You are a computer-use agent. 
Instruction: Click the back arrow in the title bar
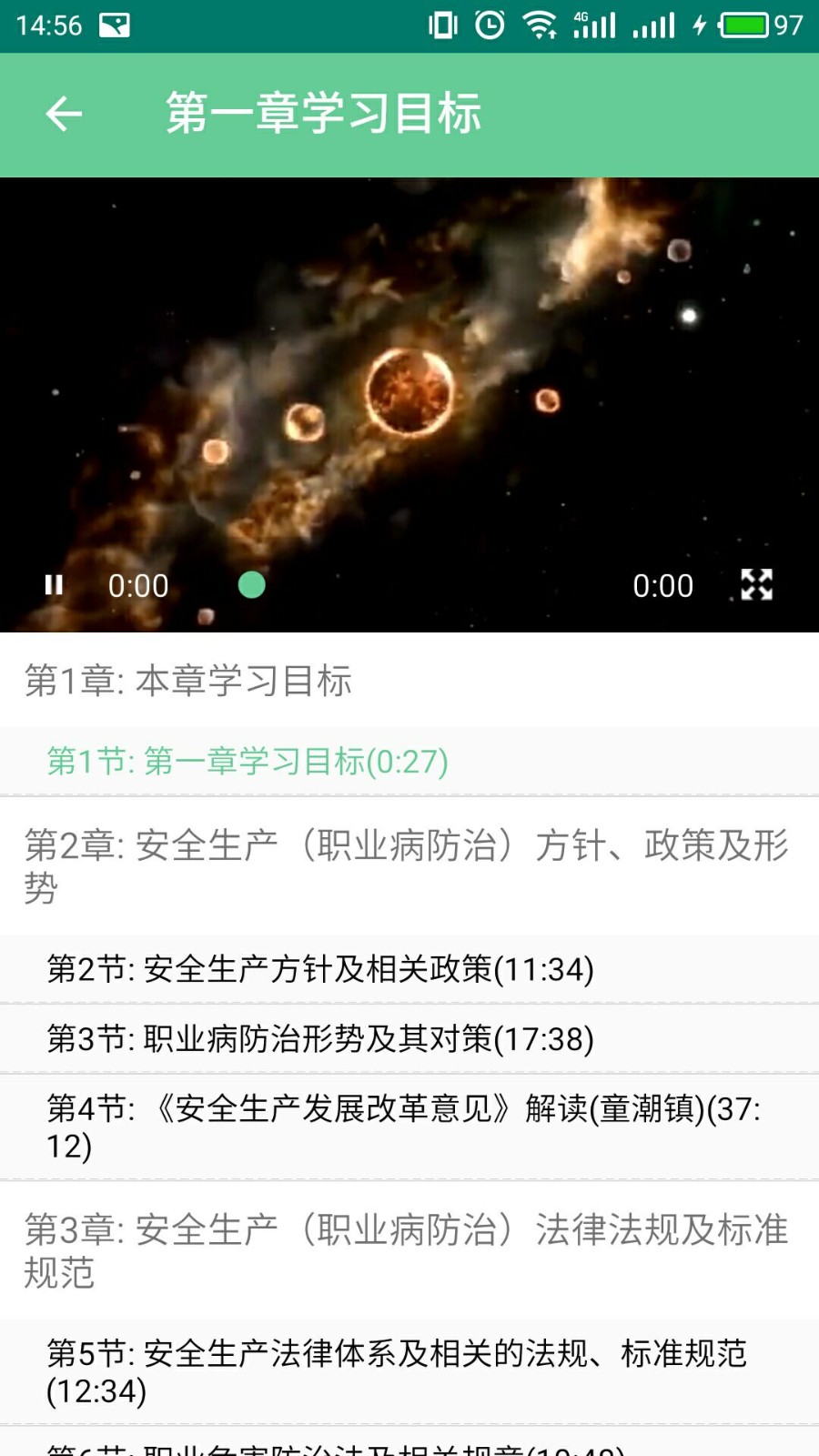(62, 113)
